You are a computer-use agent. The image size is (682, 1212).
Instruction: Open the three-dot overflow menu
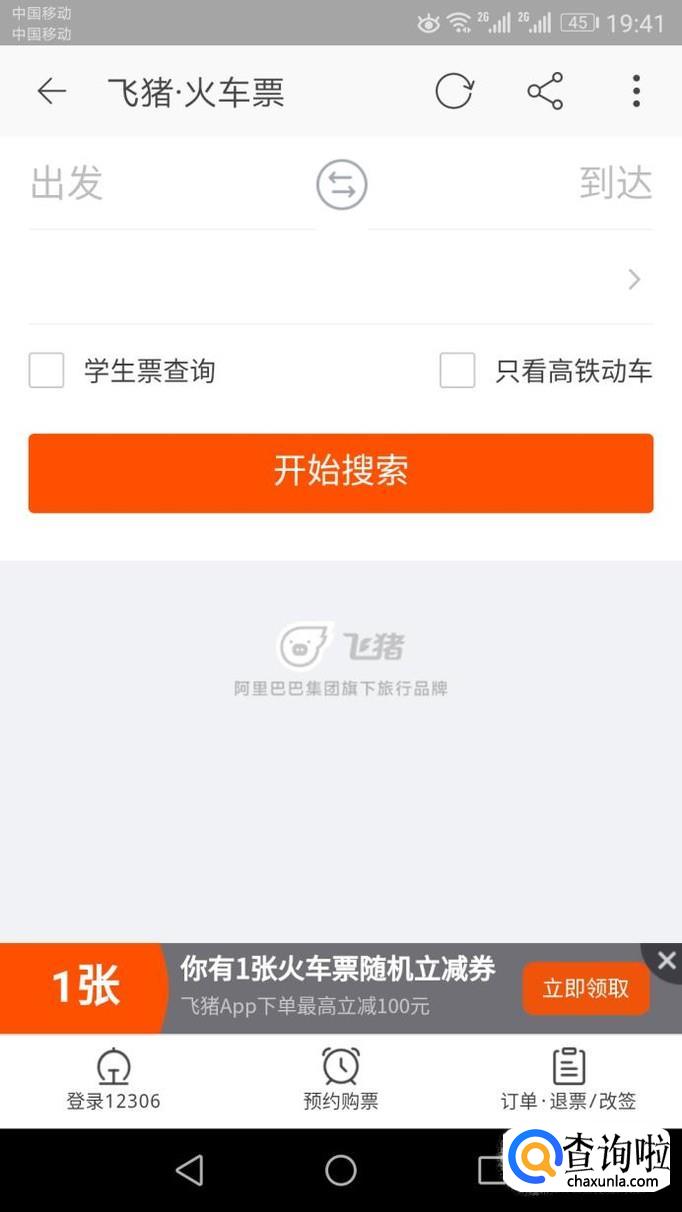tap(636, 92)
